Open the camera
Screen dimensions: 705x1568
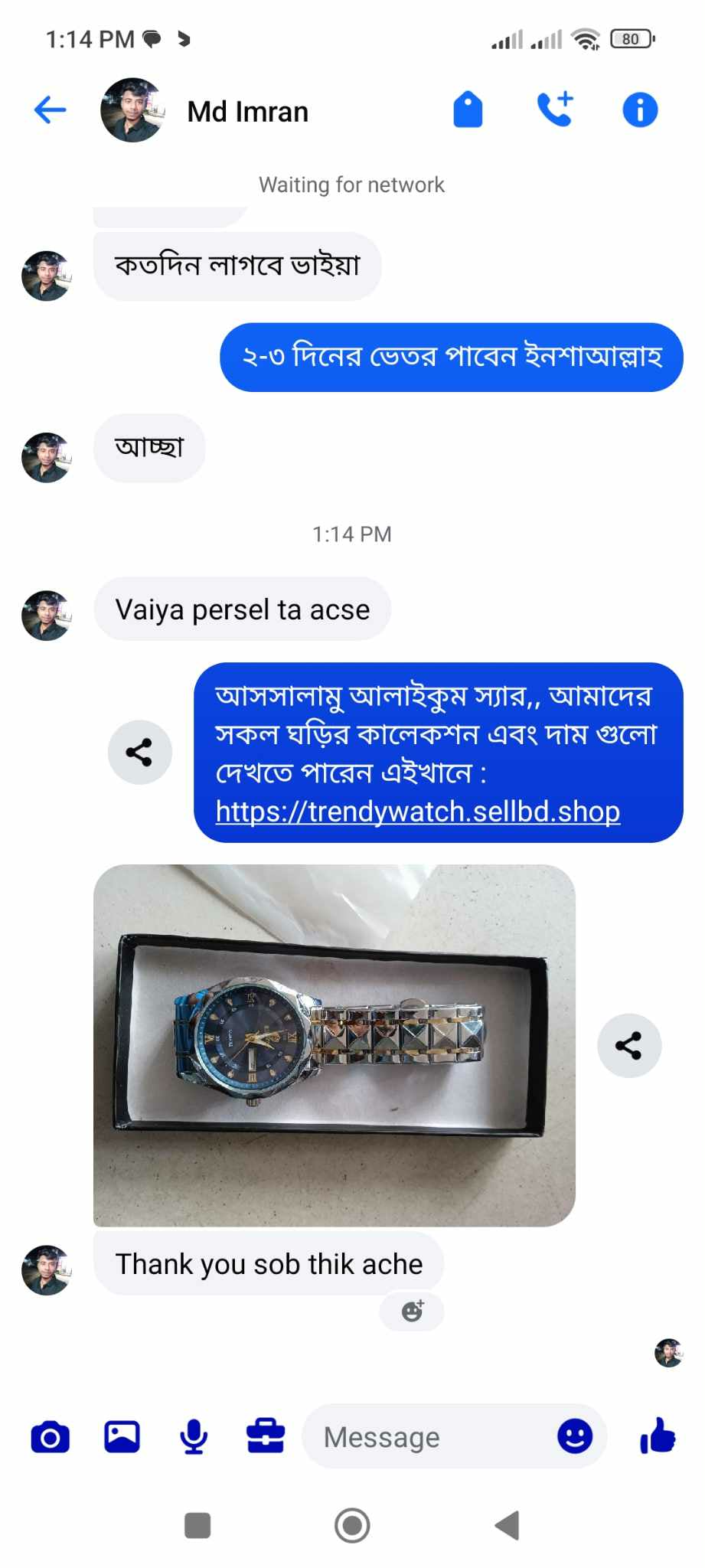pyautogui.click(x=51, y=1437)
